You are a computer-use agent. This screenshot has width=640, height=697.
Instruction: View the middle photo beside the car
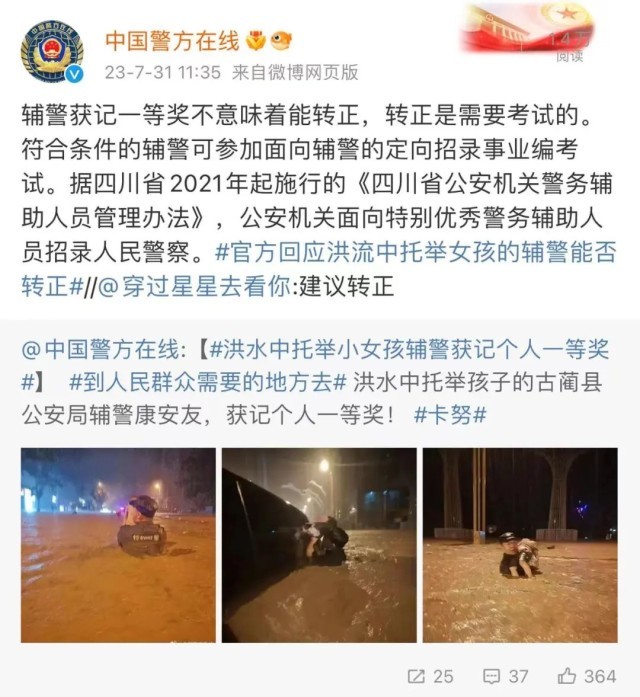click(319, 544)
